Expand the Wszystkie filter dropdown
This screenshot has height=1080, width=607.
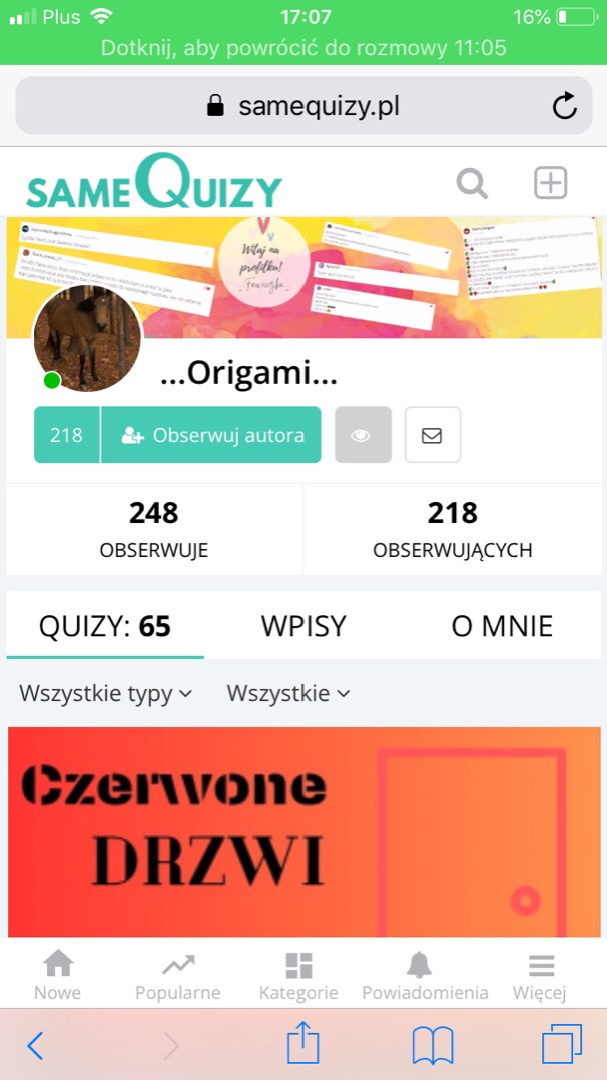click(x=288, y=693)
